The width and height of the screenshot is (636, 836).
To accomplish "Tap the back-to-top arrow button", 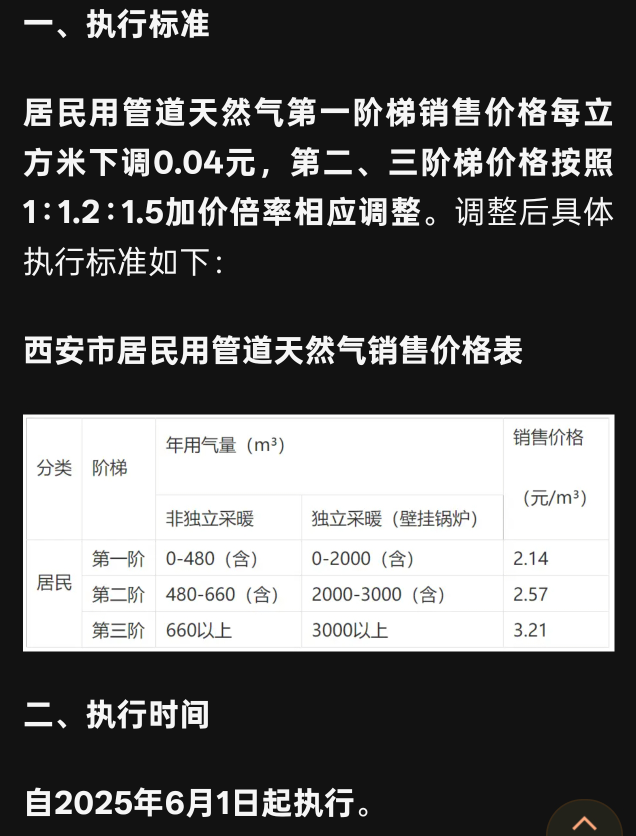I will (584, 820).
